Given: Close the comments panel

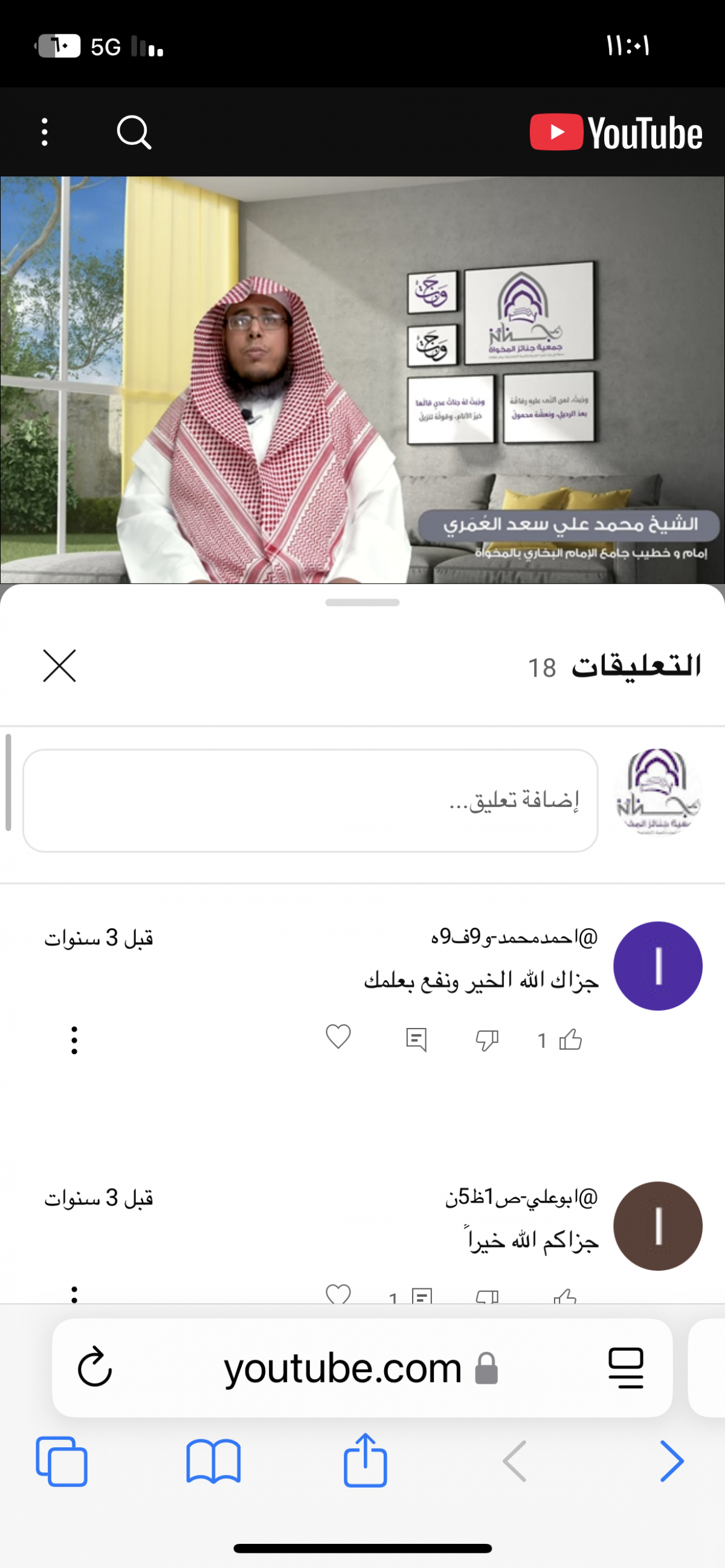Looking at the screenshot, I should [60, 666].
